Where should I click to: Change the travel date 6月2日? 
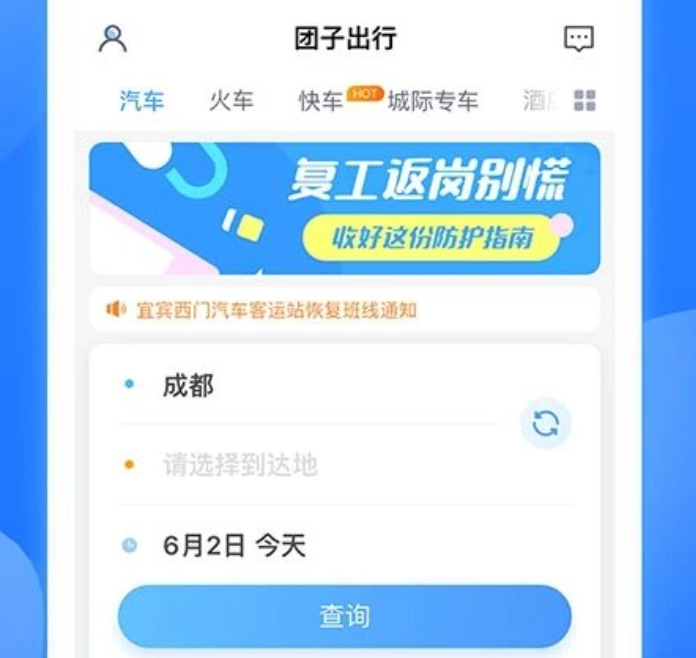coord(234,546)
